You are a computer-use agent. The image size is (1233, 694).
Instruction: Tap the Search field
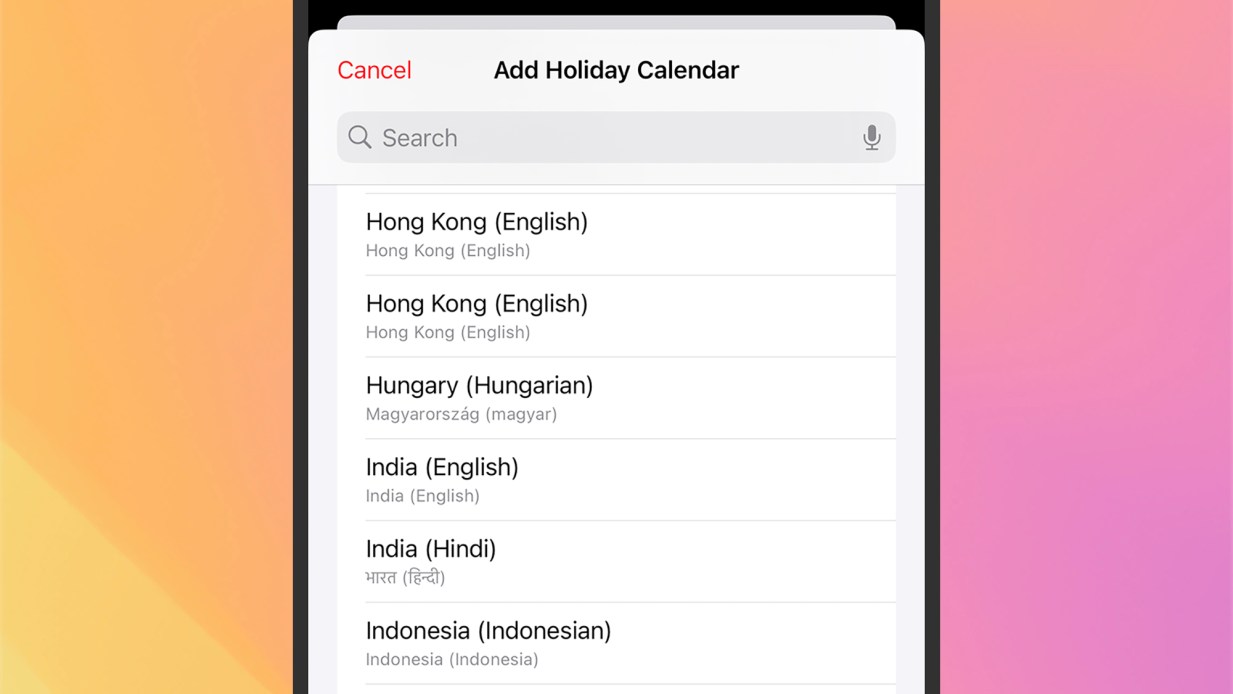point(600,138)
